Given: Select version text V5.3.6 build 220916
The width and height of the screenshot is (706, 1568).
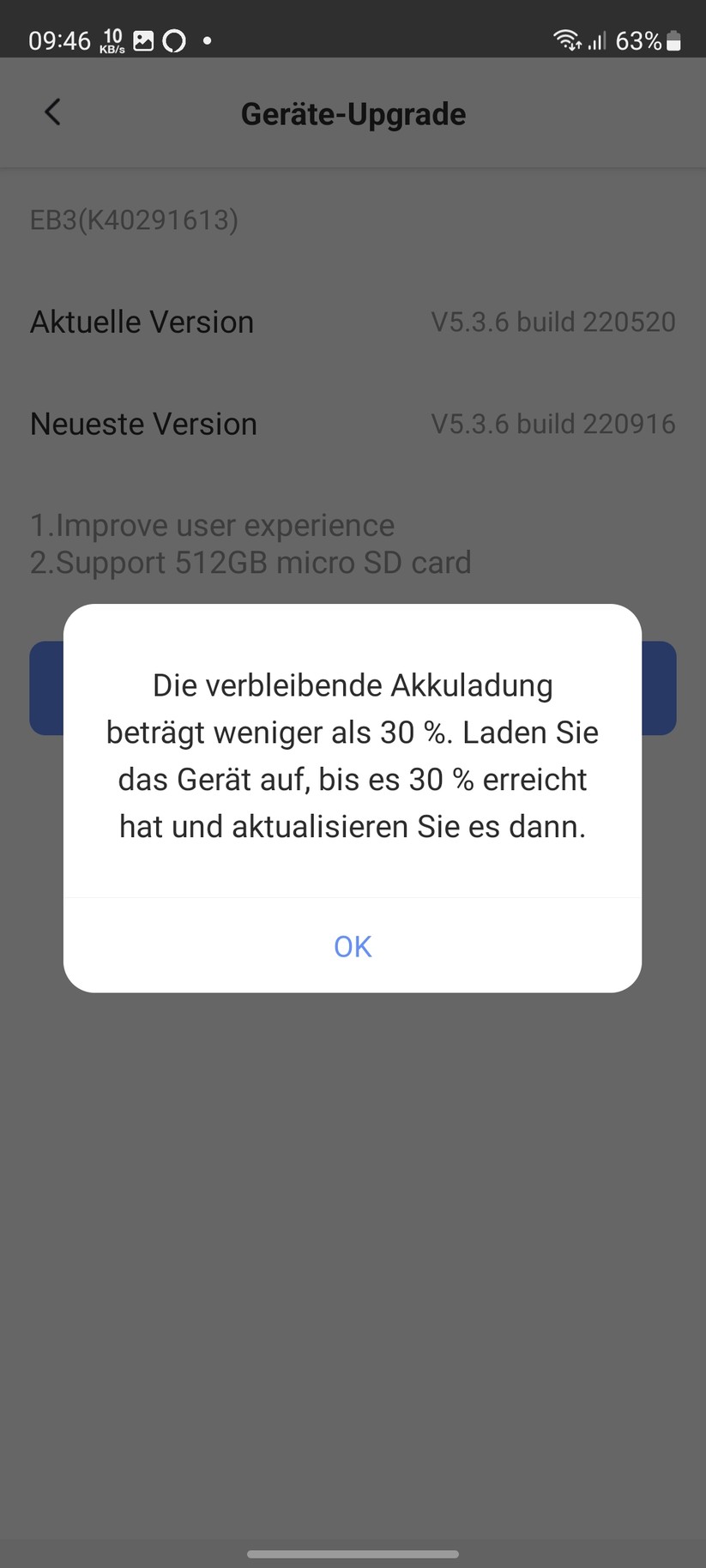Looking at the screenshot, I should click(553, 423).
